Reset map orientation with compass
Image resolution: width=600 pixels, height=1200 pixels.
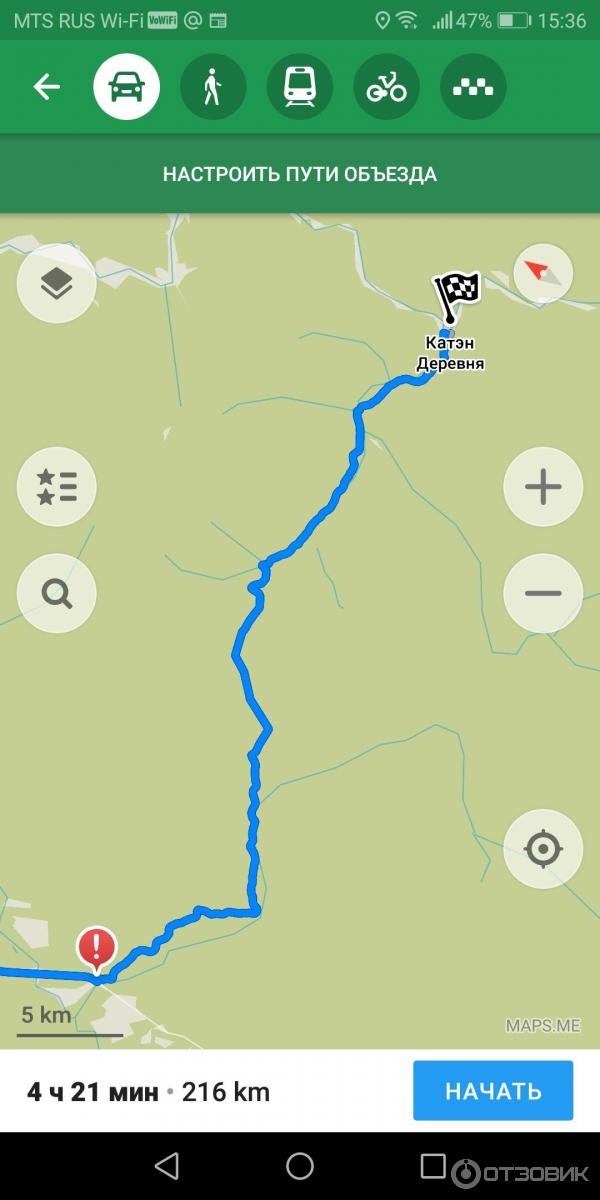coord(542,271)
